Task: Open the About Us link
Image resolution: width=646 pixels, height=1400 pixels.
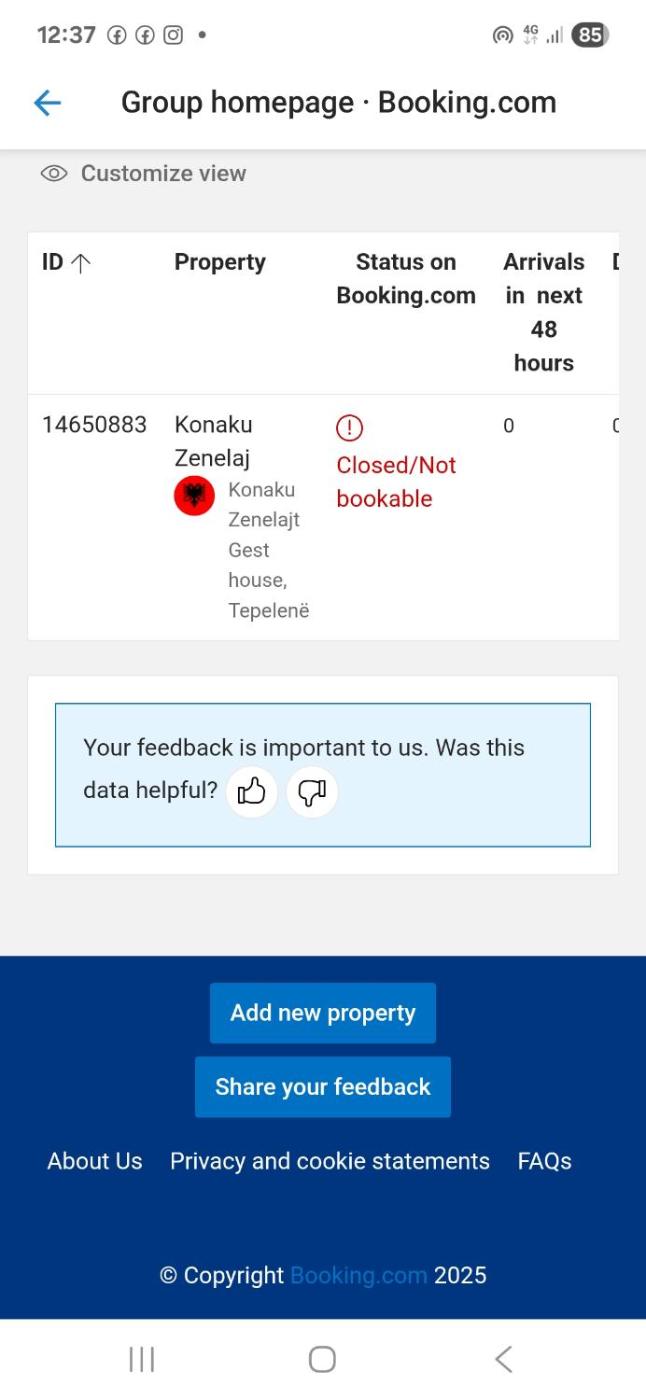Action: tap(95, 1161)
